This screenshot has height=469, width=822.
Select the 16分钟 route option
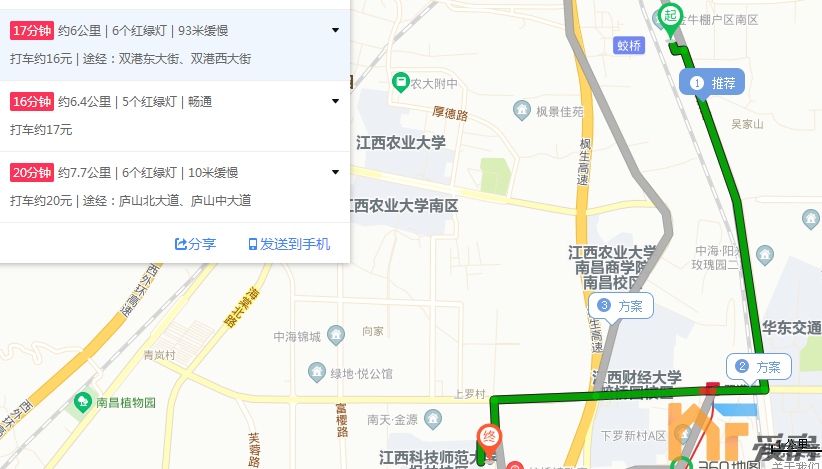point(32,101)
